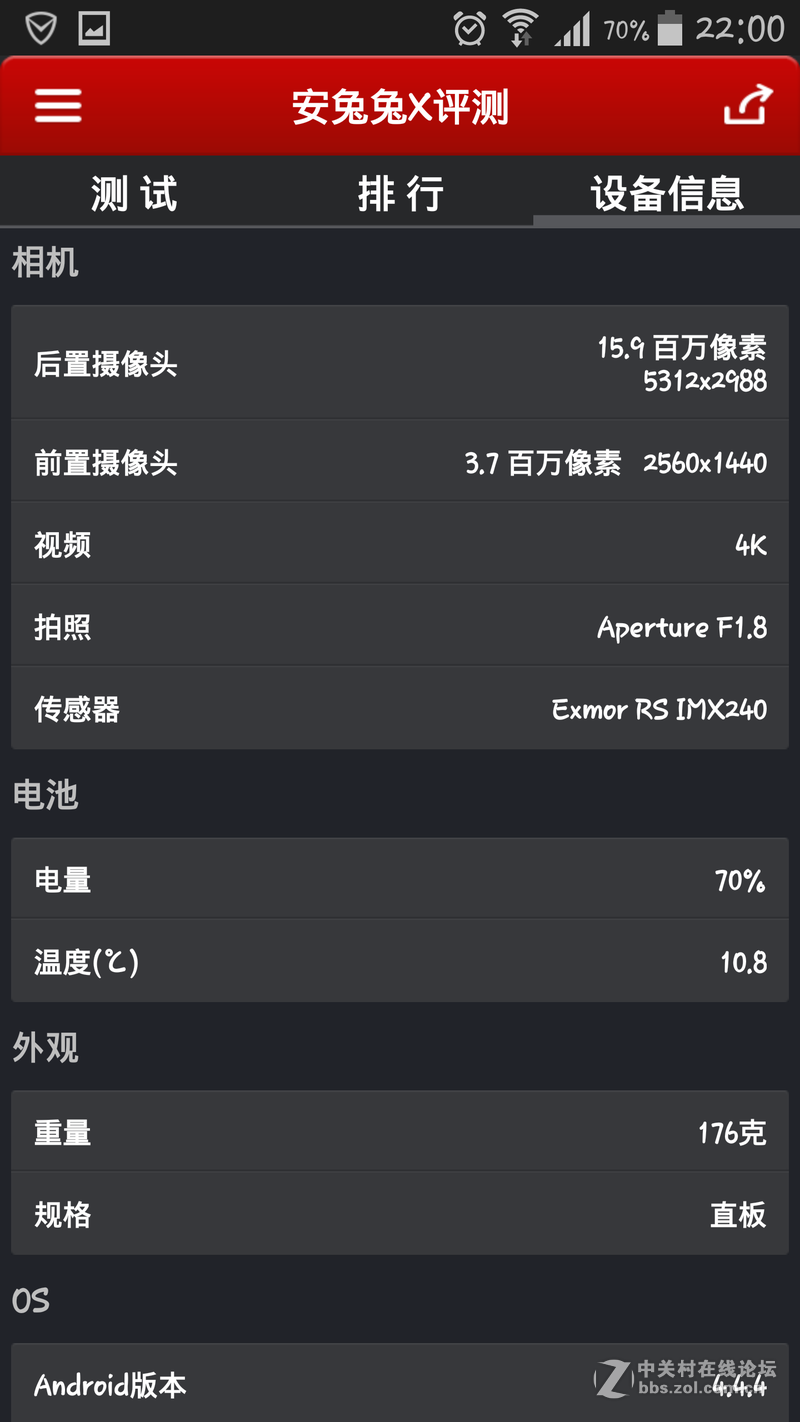Tap the Aperture F1.8 拍照 row
The width and height of the screenshot is (800, 1422).
coord(400,625)
